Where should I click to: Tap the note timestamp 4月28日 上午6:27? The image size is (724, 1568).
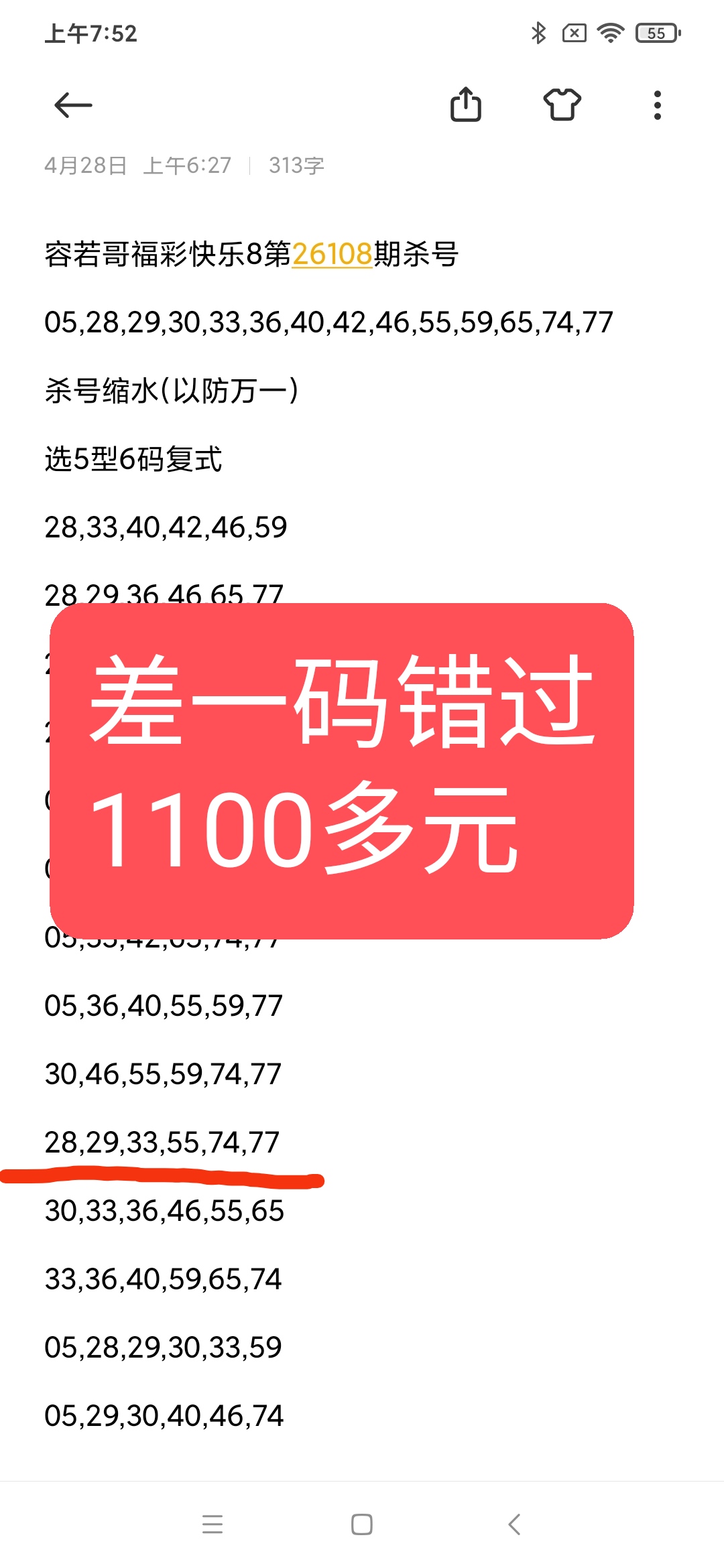tap(134, 166)
